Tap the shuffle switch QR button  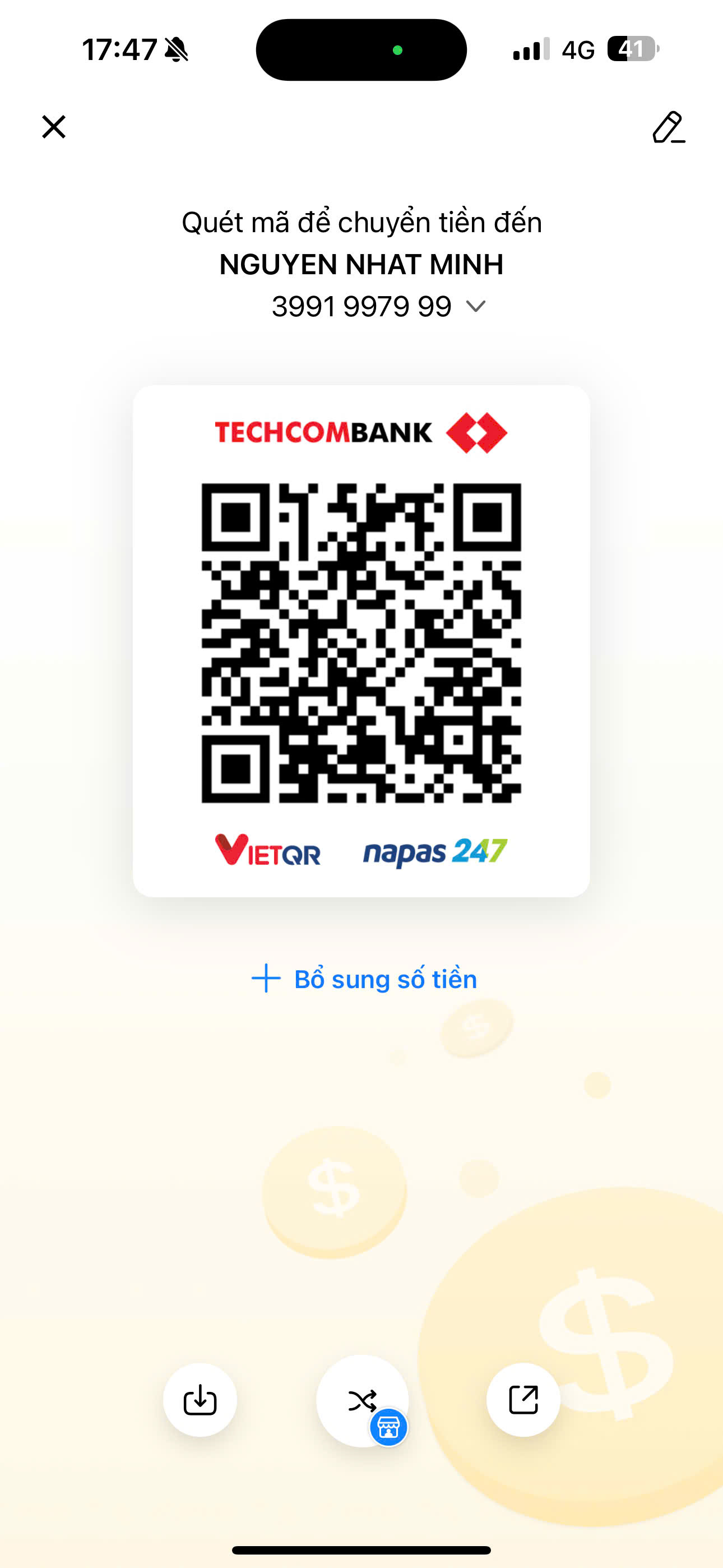362,1400
